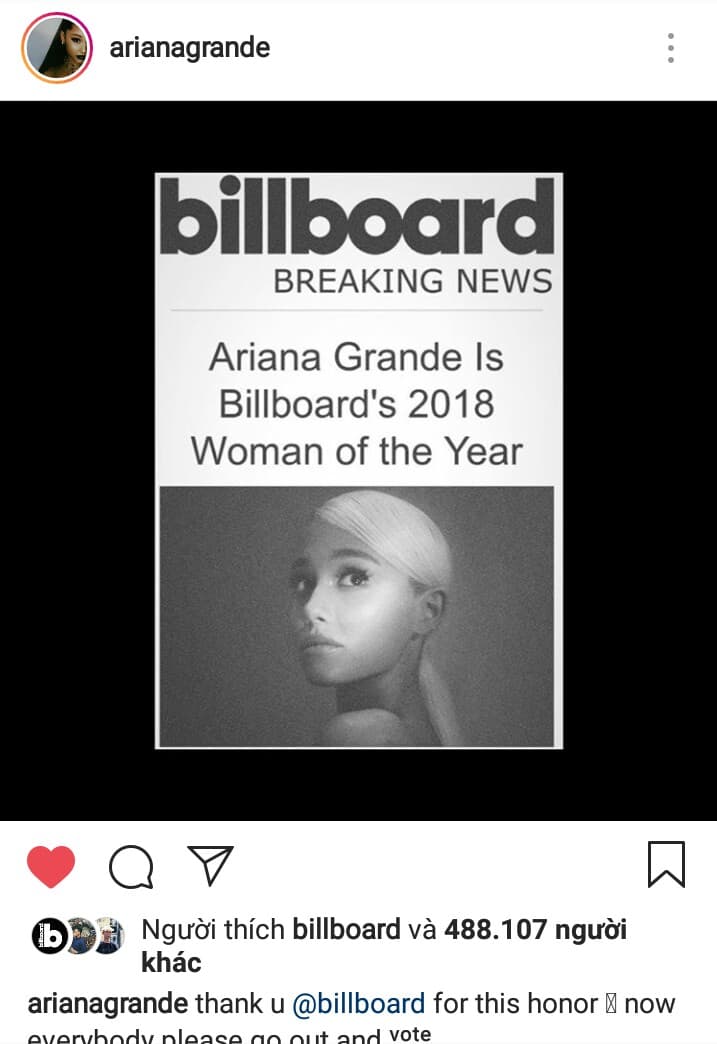Image resolution: width=717 pixels, height=1044 pixels.
Task: Open the arianagrande username in the caption
Action: tap(107, 1003)
